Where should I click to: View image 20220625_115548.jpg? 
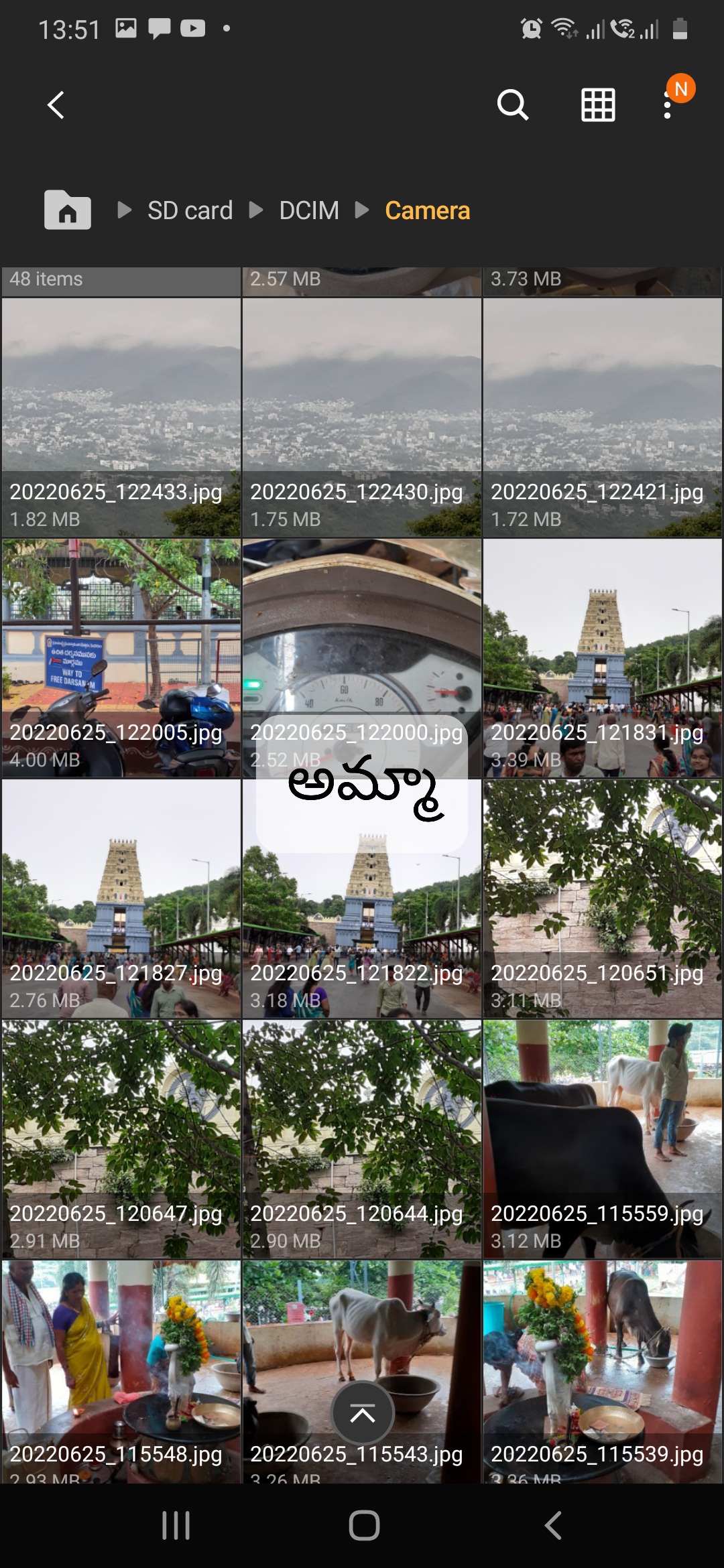pyautogui.click(x=121, y=1372)
